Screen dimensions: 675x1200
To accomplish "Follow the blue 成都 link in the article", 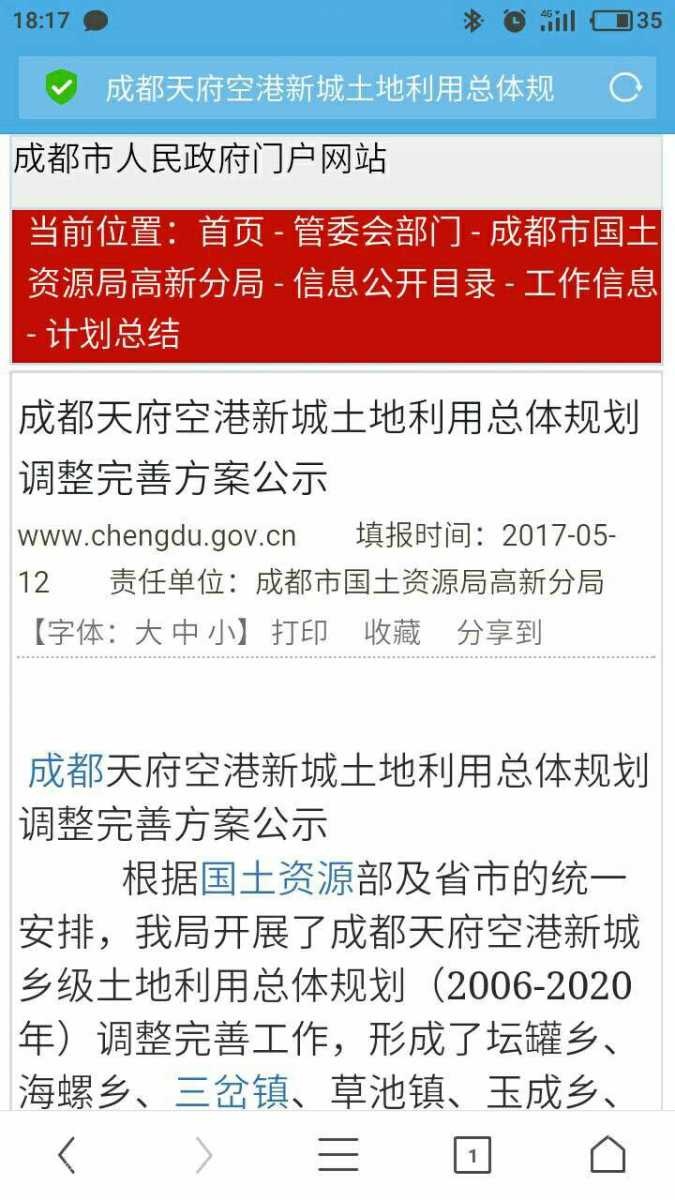I will click(x=65, y=771).
